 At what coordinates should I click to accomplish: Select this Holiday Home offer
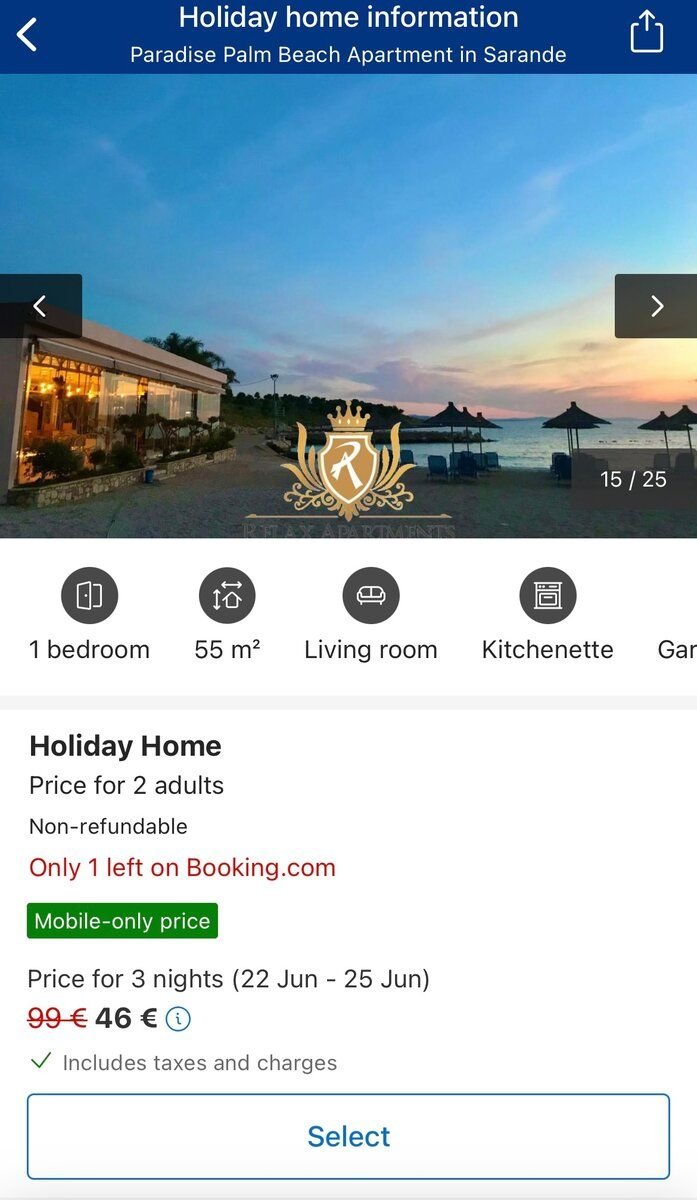[348, 1136]
